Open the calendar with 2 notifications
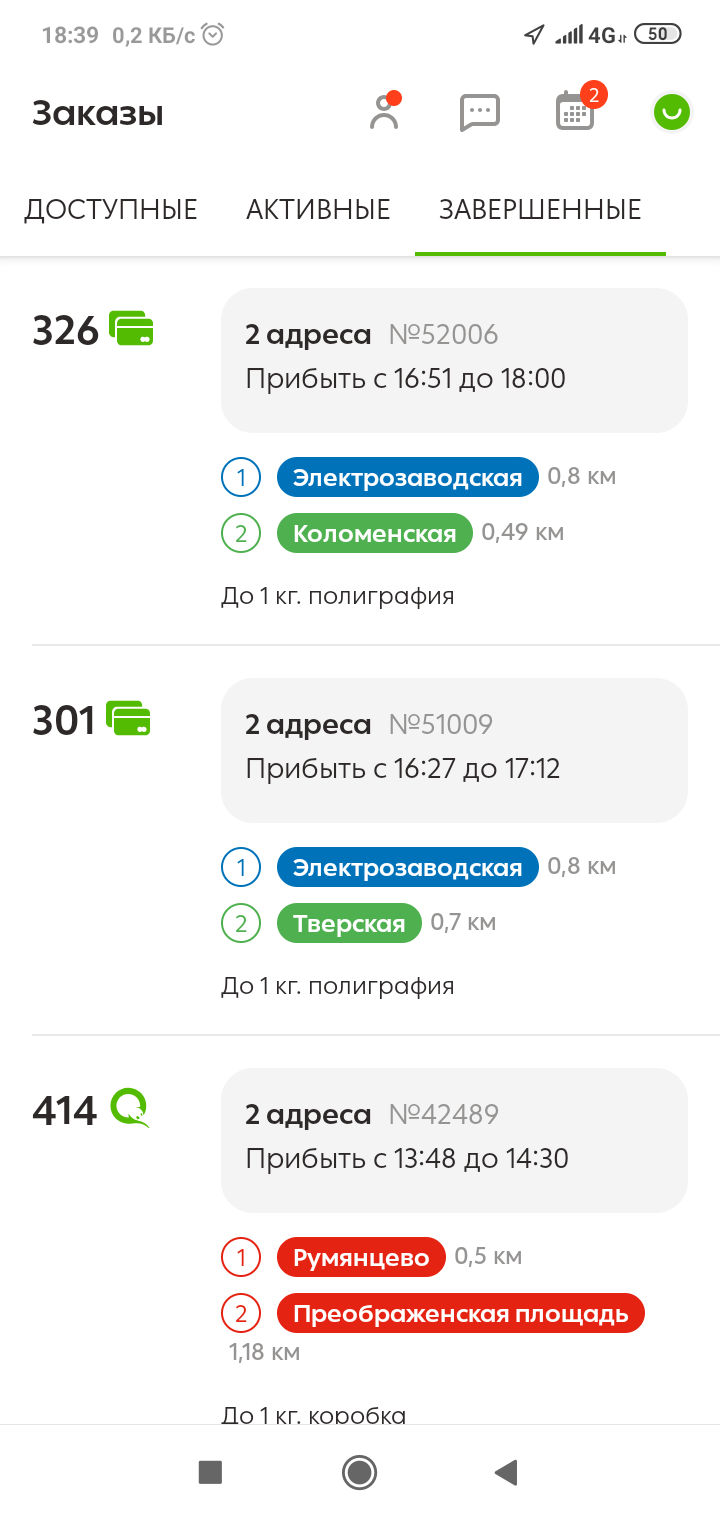This screenshot has height=1520, width=720. pos(575,112)
